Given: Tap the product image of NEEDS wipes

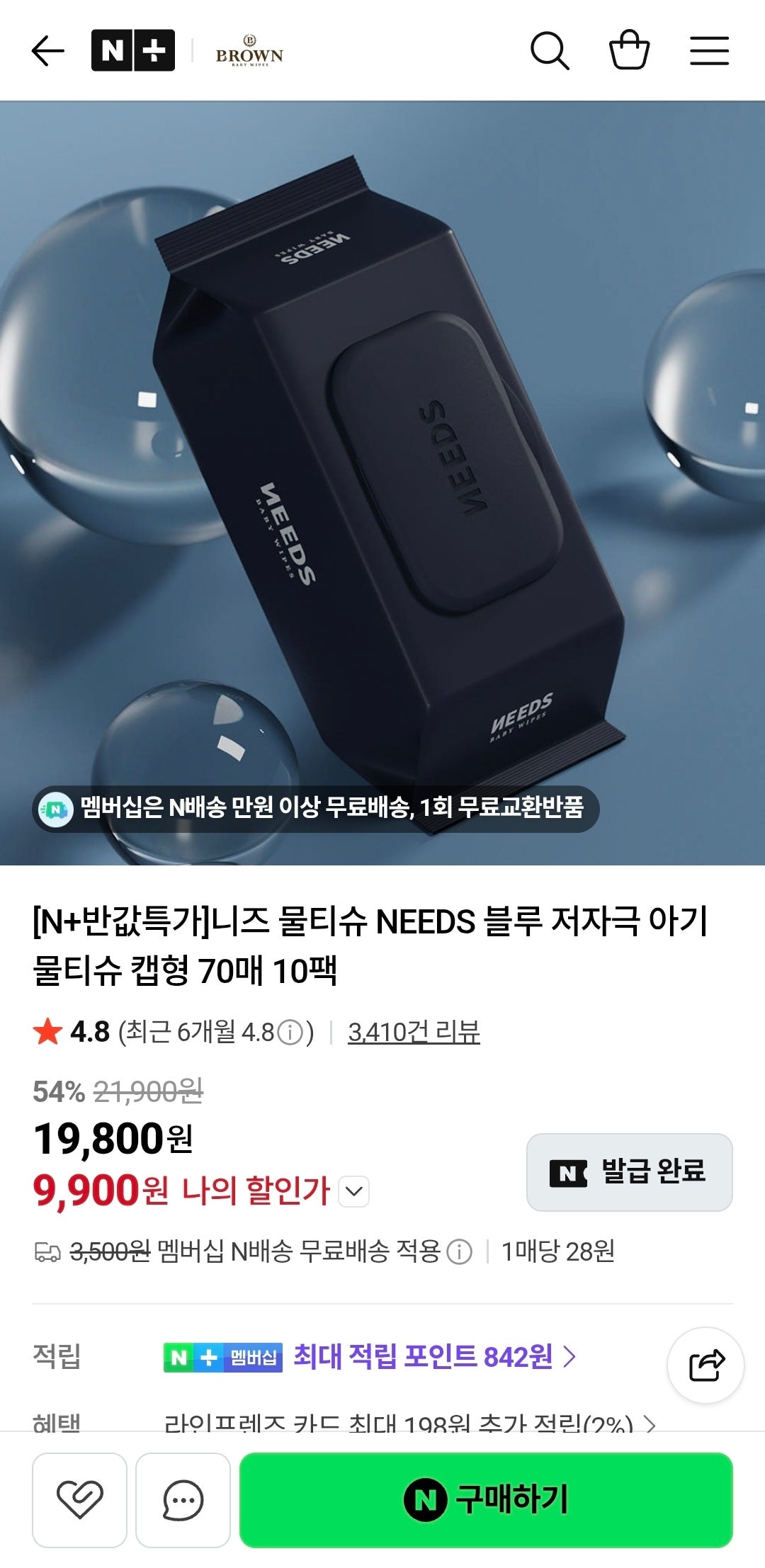Looking at the screenshot, I should coord(382,453).
